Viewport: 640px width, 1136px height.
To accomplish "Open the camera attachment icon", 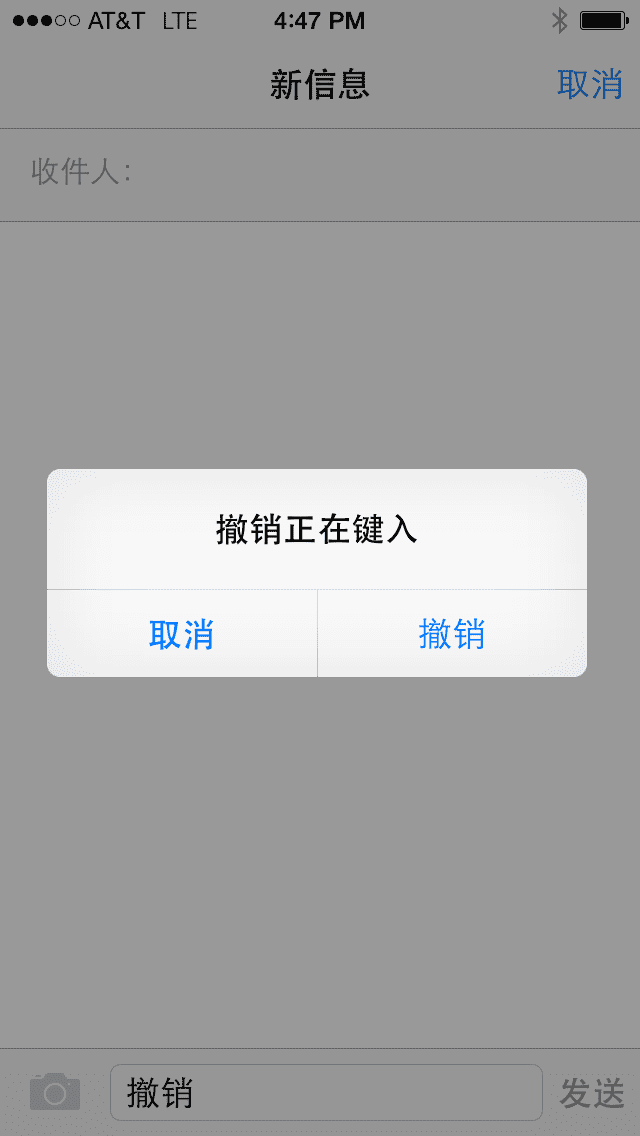I will pos(55,1092).
